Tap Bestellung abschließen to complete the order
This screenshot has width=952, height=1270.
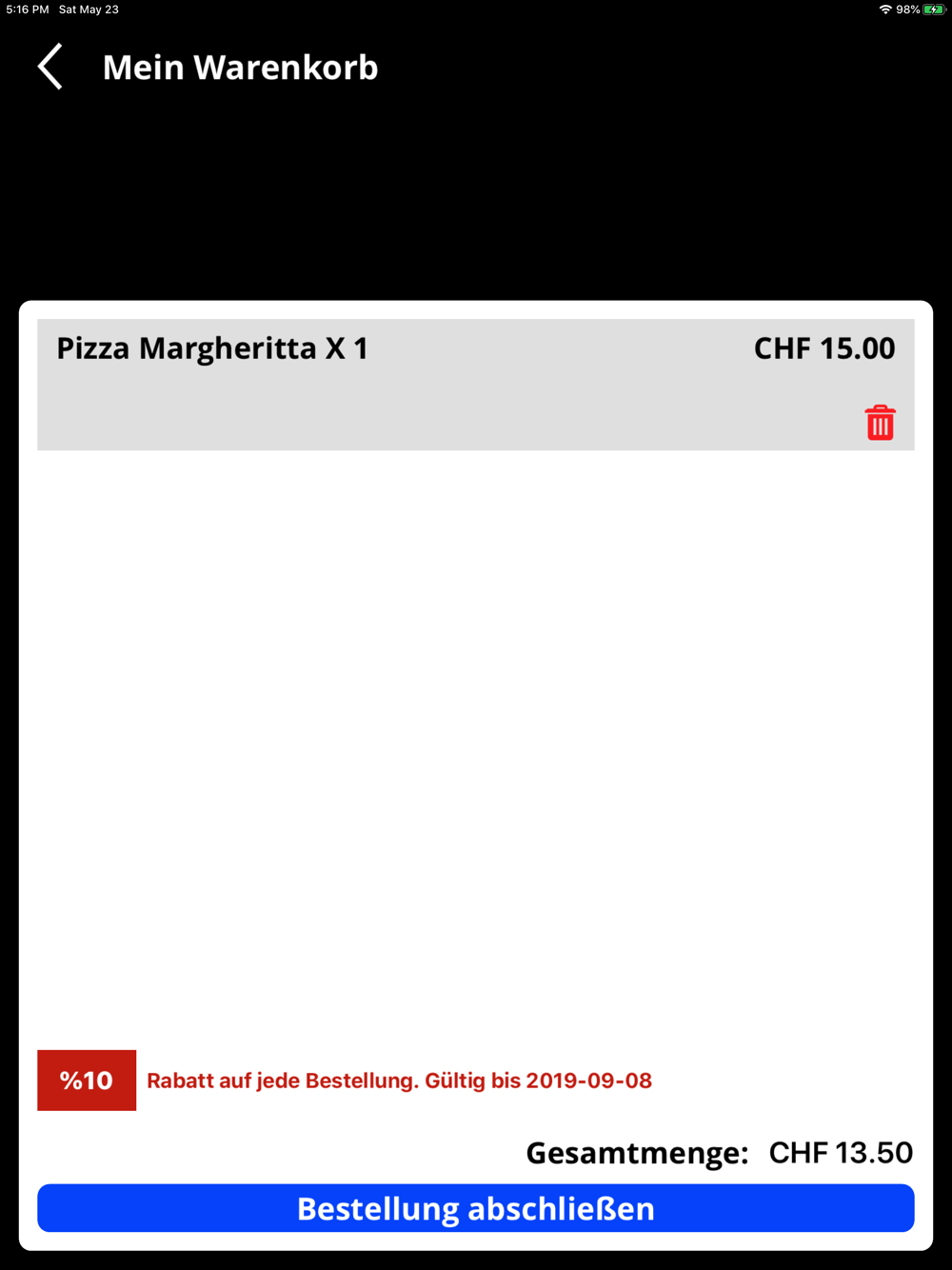[x=476, y=1208]
